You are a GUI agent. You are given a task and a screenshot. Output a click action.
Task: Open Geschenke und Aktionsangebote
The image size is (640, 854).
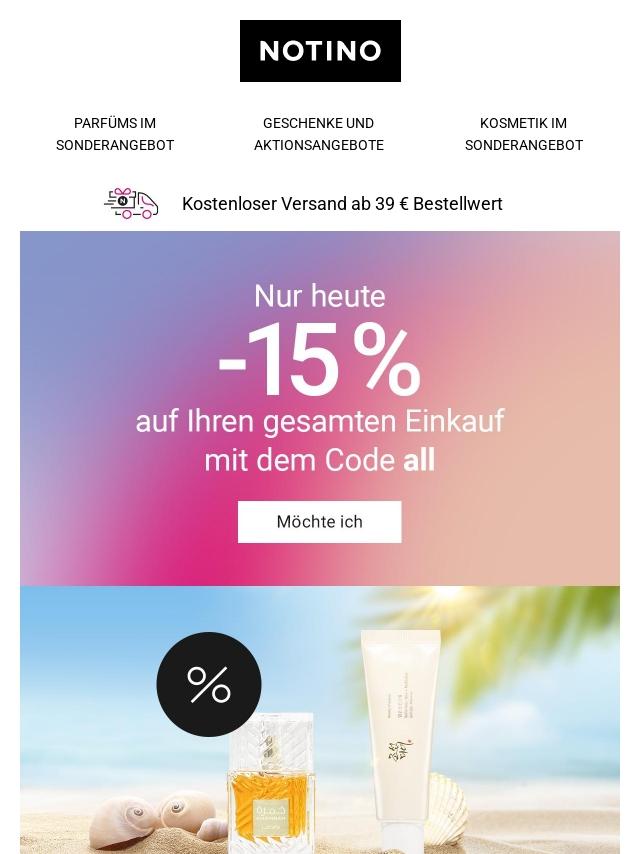(319, 134)
